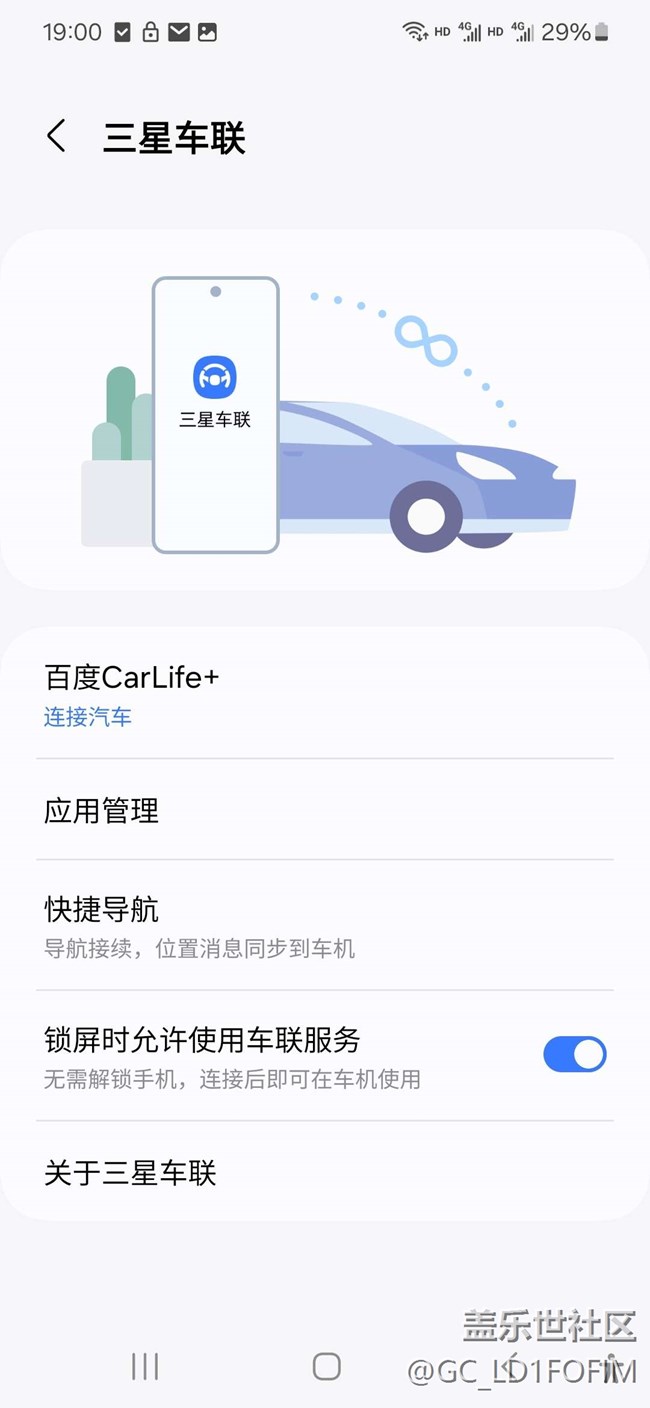Screen dimensions: 650x1408
Task: Open system recent apps button
Action: (x=145, y=1366)
